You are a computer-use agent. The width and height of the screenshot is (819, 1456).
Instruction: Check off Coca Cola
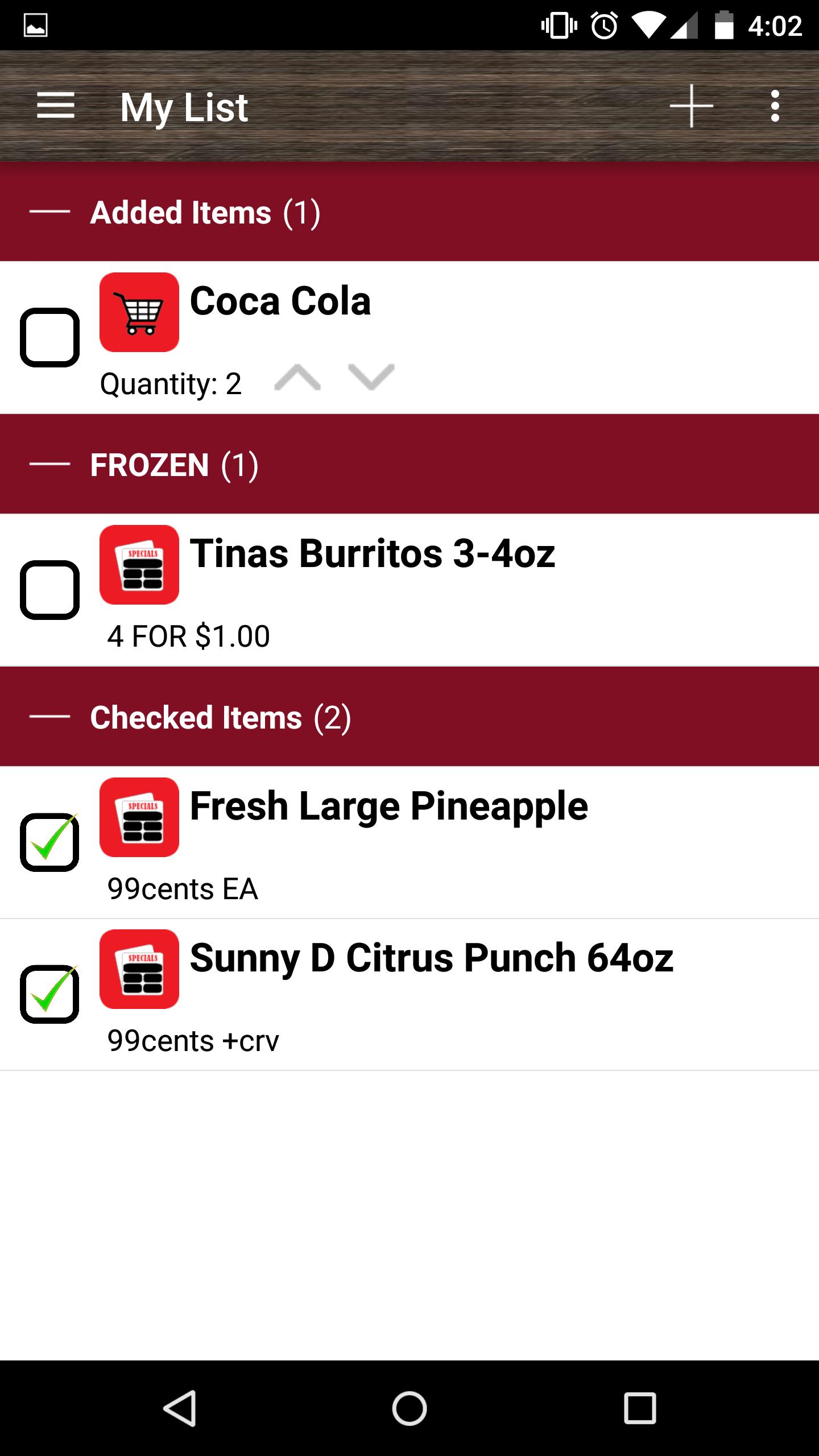(x=49, y=337)
